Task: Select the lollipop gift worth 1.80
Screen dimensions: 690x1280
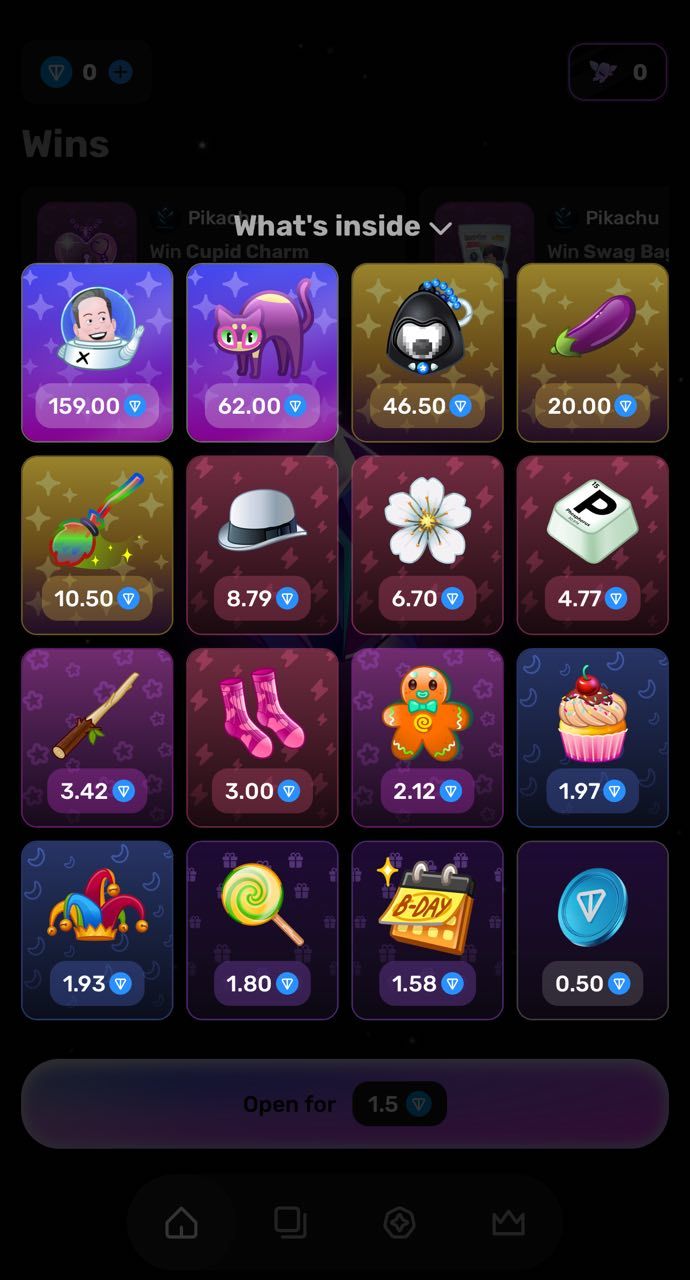Action: [262, 930]
